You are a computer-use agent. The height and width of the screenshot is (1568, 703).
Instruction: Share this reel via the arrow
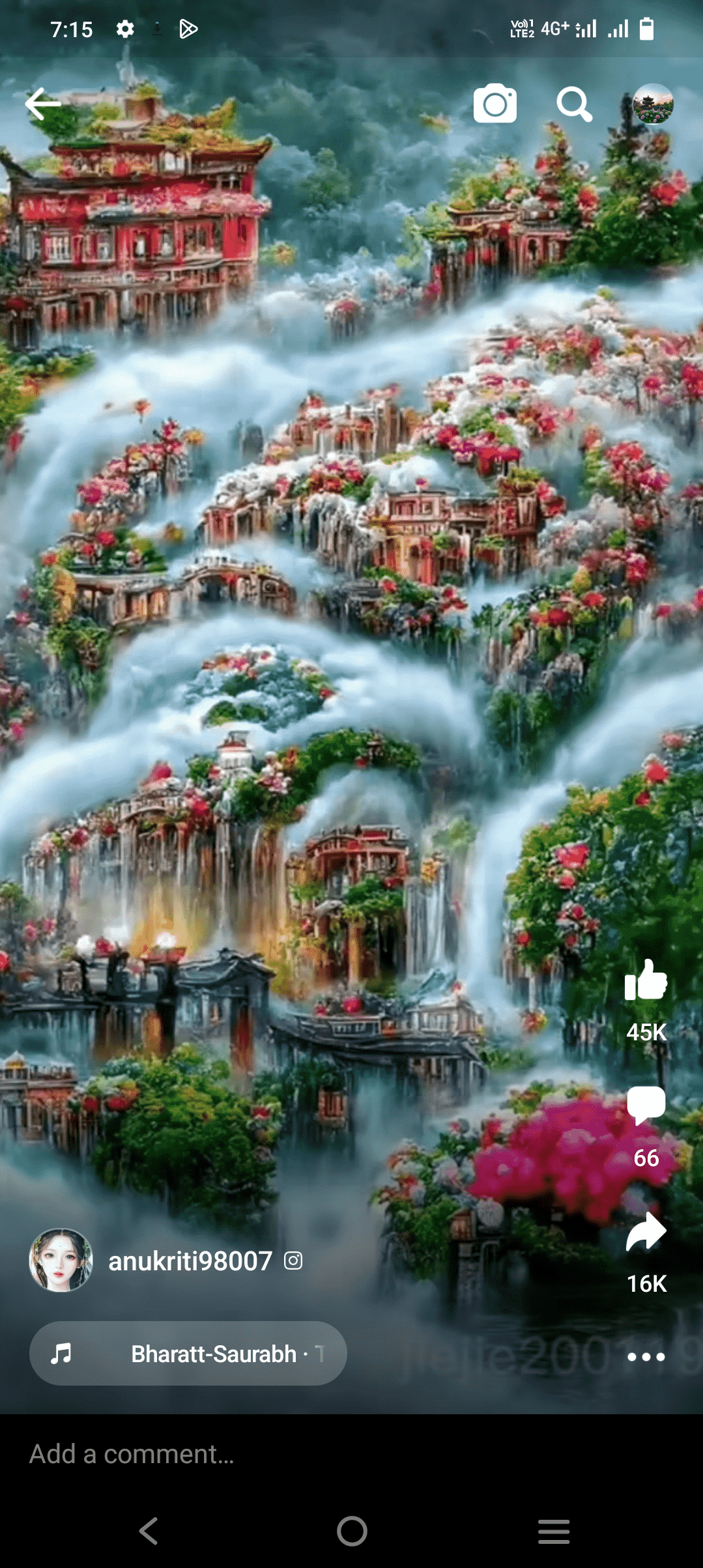(x=646, y=1232)
